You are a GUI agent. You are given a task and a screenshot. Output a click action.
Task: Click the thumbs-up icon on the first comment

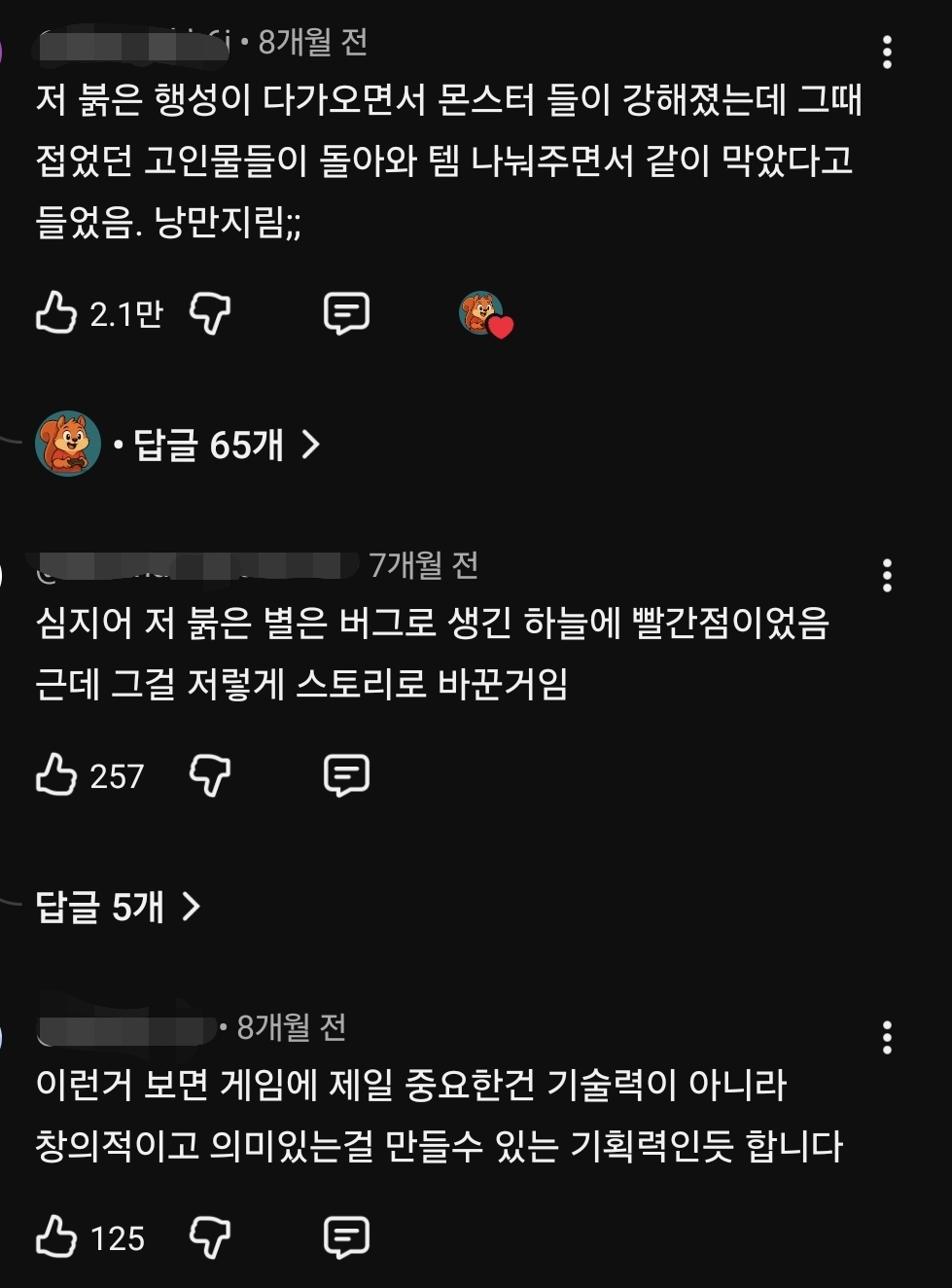(56, 312)
